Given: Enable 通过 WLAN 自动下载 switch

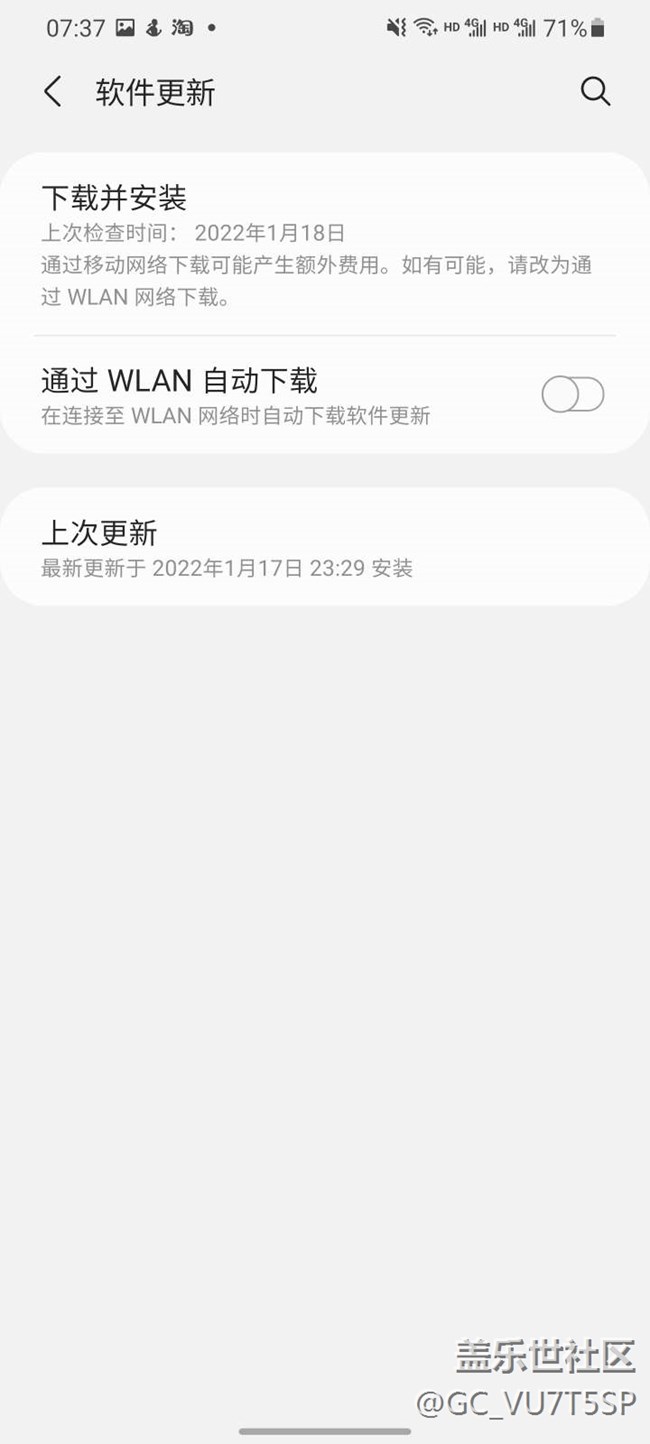Looking at the screenshot, I should [x=573, y=395].
